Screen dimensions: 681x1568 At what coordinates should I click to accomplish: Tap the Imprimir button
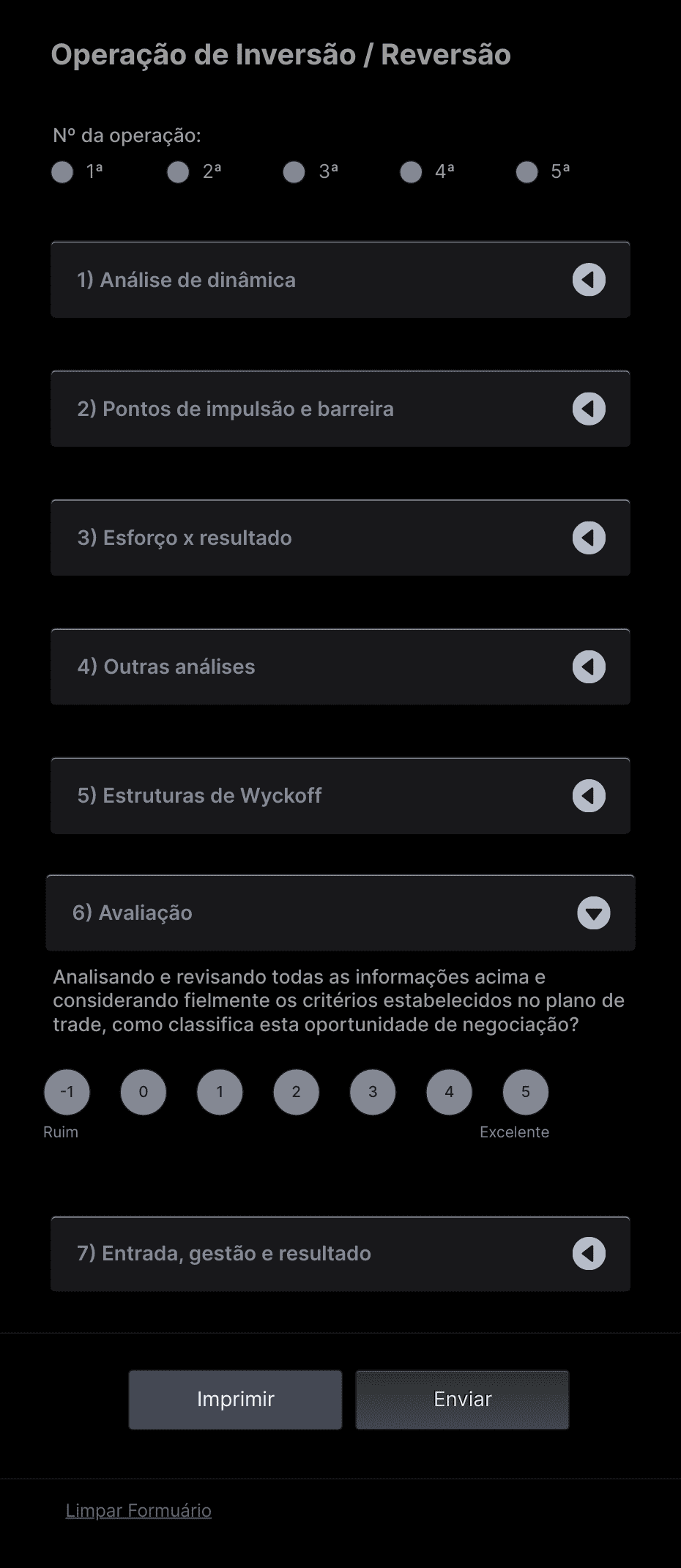pyautogui.click(x=235, y=1400)
